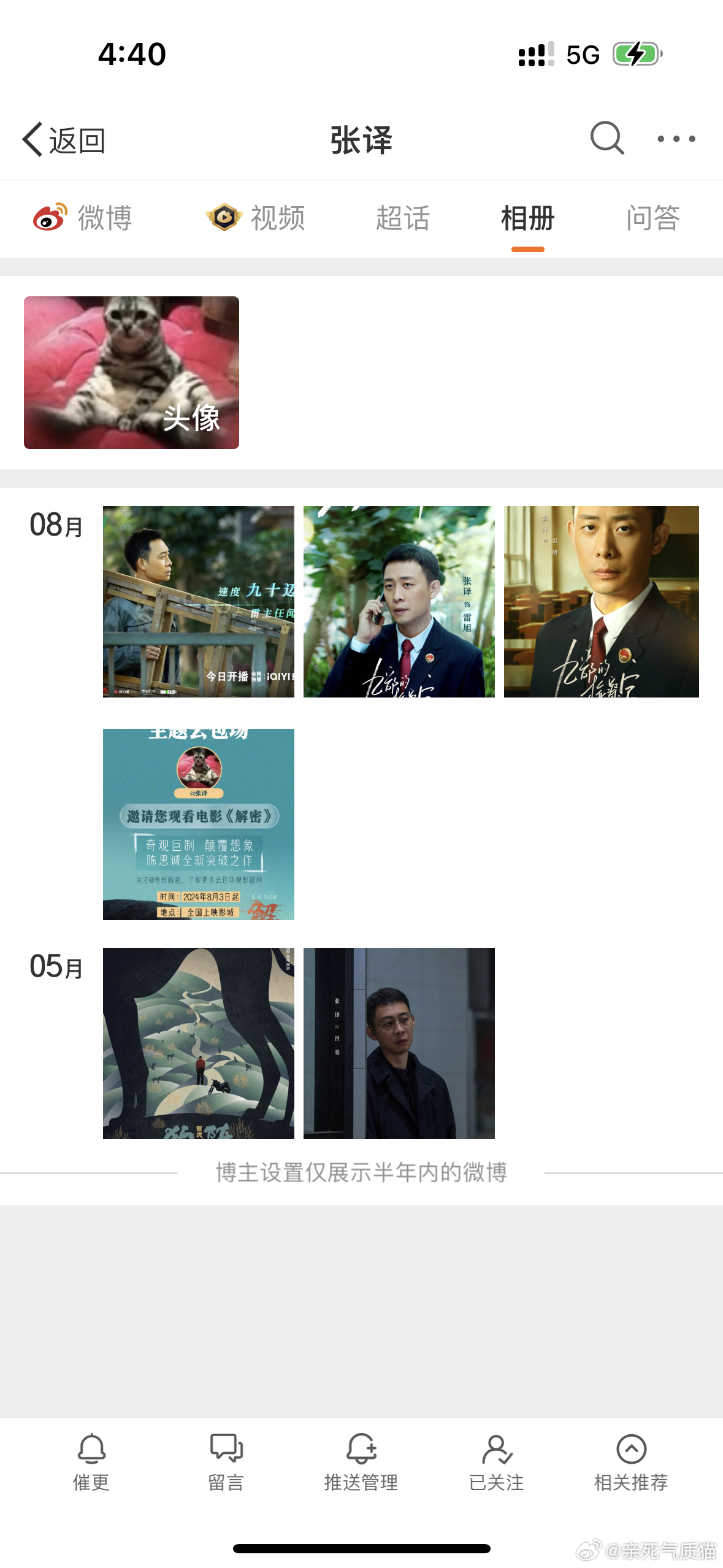Viewport: 723px width, 1568px height.
Task: Open the classroom portrait poster in August
Action: point(602,602)
